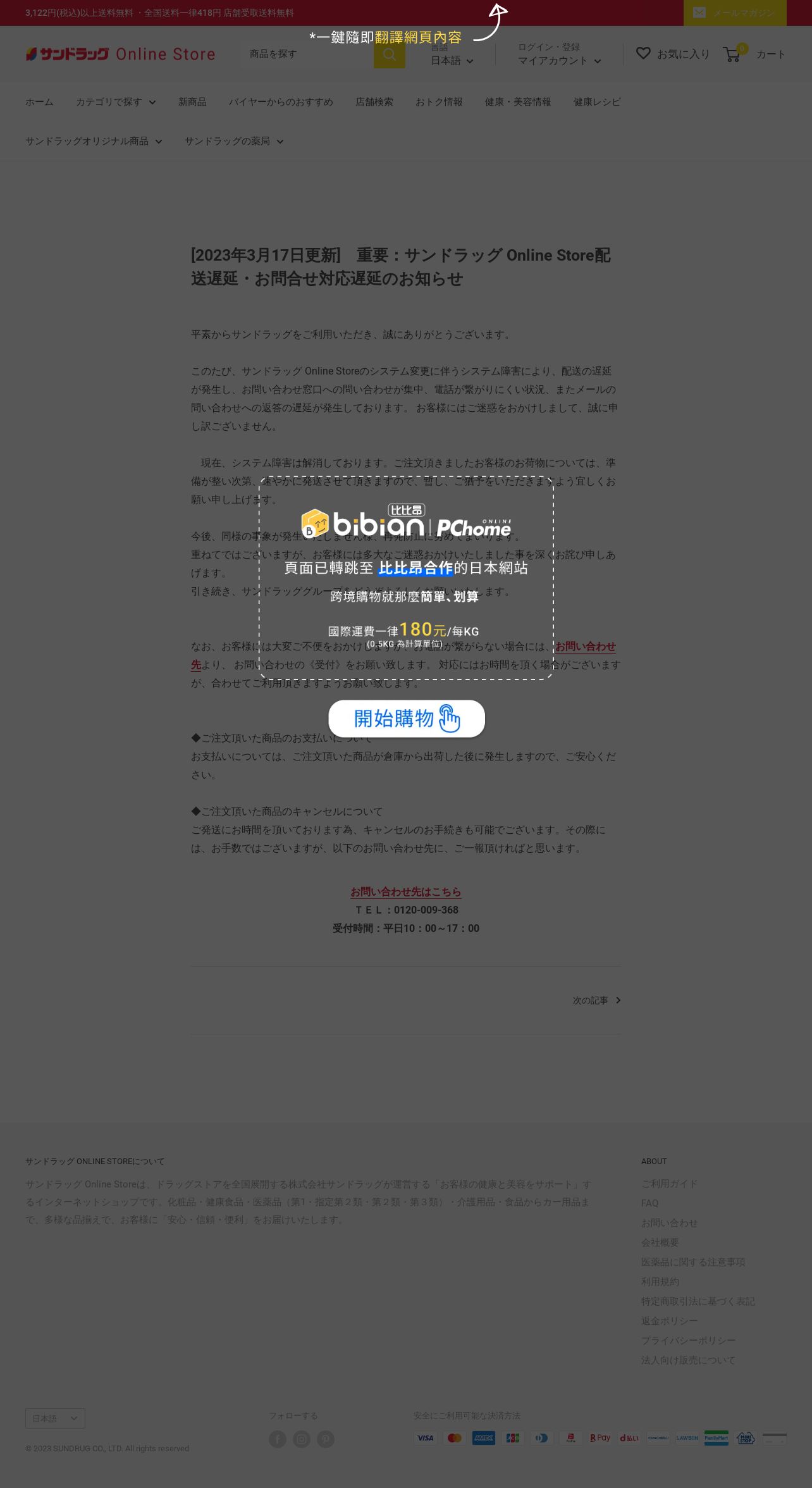Open お問い合わせ先はこちら link
Viewport: 812px width, 1488px height.
click(406, 891)
